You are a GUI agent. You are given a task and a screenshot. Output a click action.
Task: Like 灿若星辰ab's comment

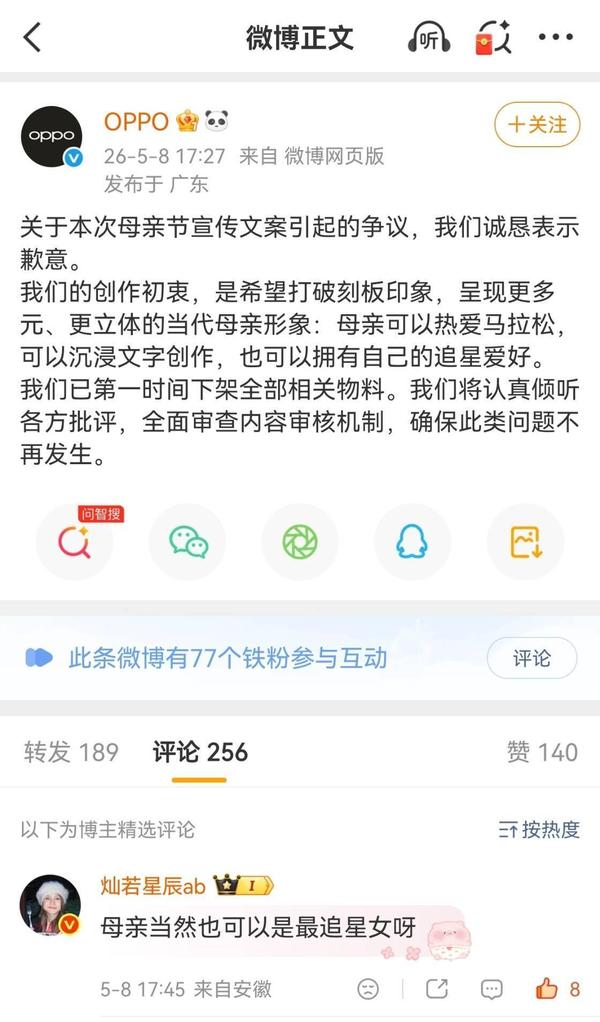click(557, 989)
